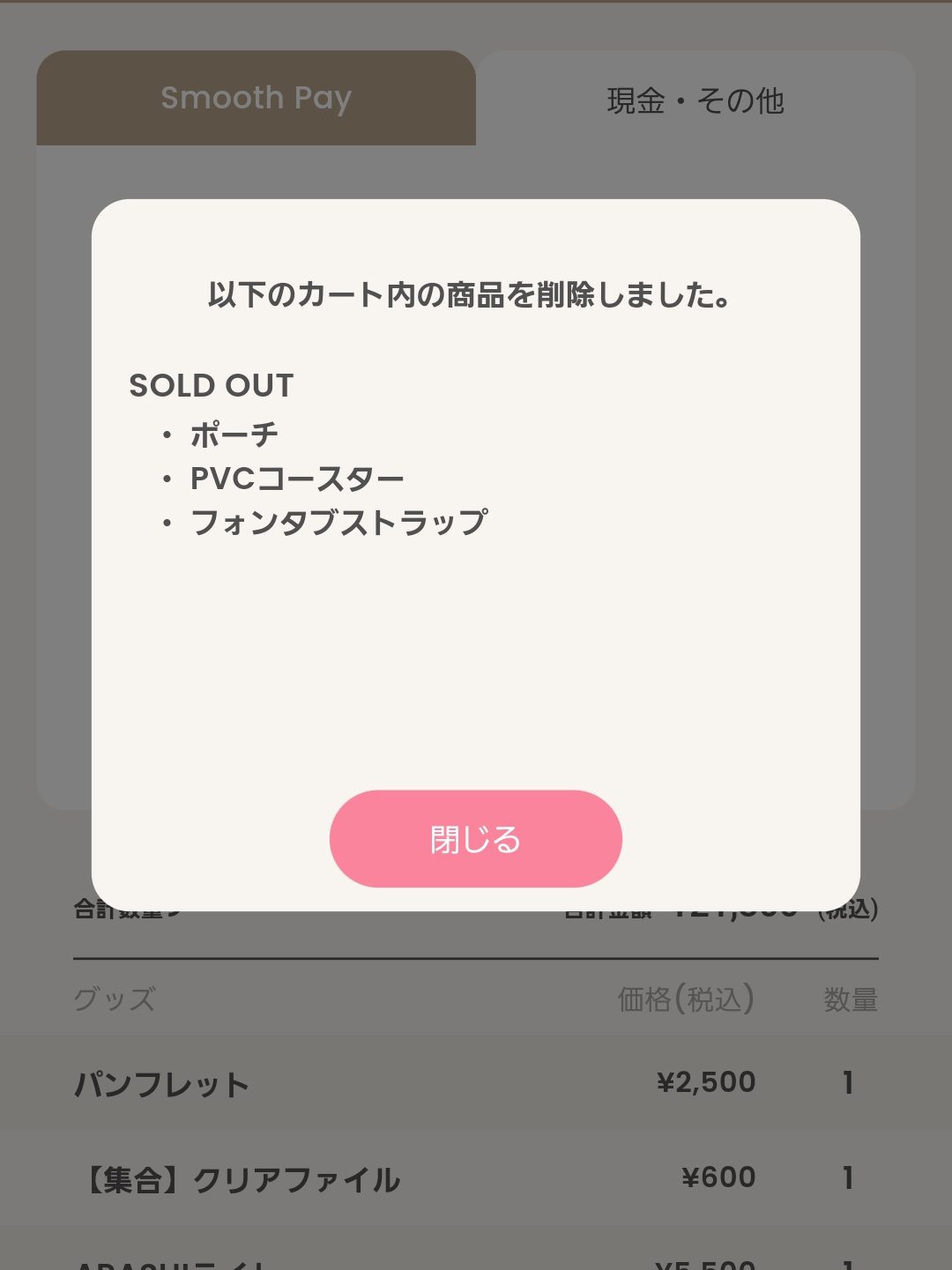This screenshot has height=1270, width=952.
Task: Tap the グッズ column header
Action: pos(114,999)
